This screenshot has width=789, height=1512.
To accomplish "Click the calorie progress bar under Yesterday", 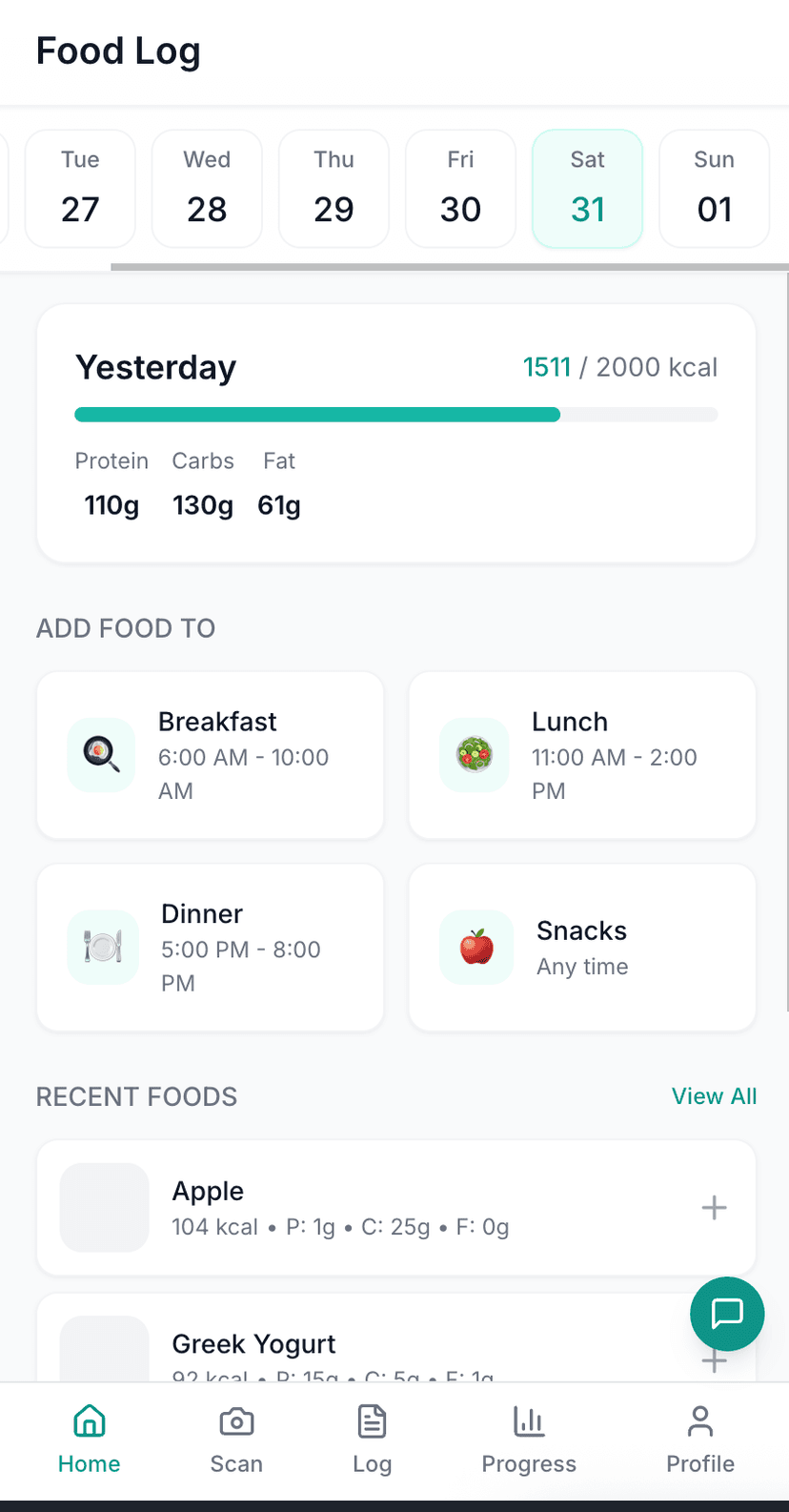I will click(395, 414).
